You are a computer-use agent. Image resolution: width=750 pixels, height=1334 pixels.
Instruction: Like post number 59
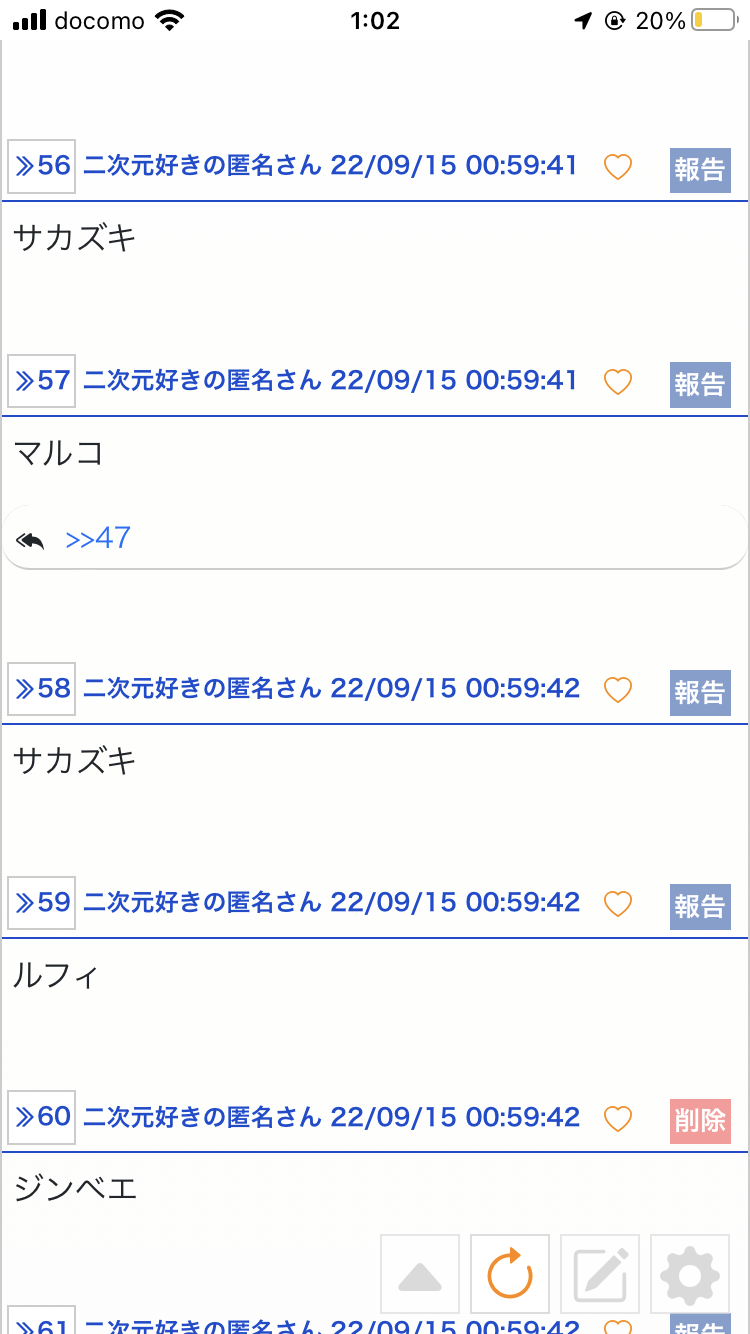click(618, 904)
